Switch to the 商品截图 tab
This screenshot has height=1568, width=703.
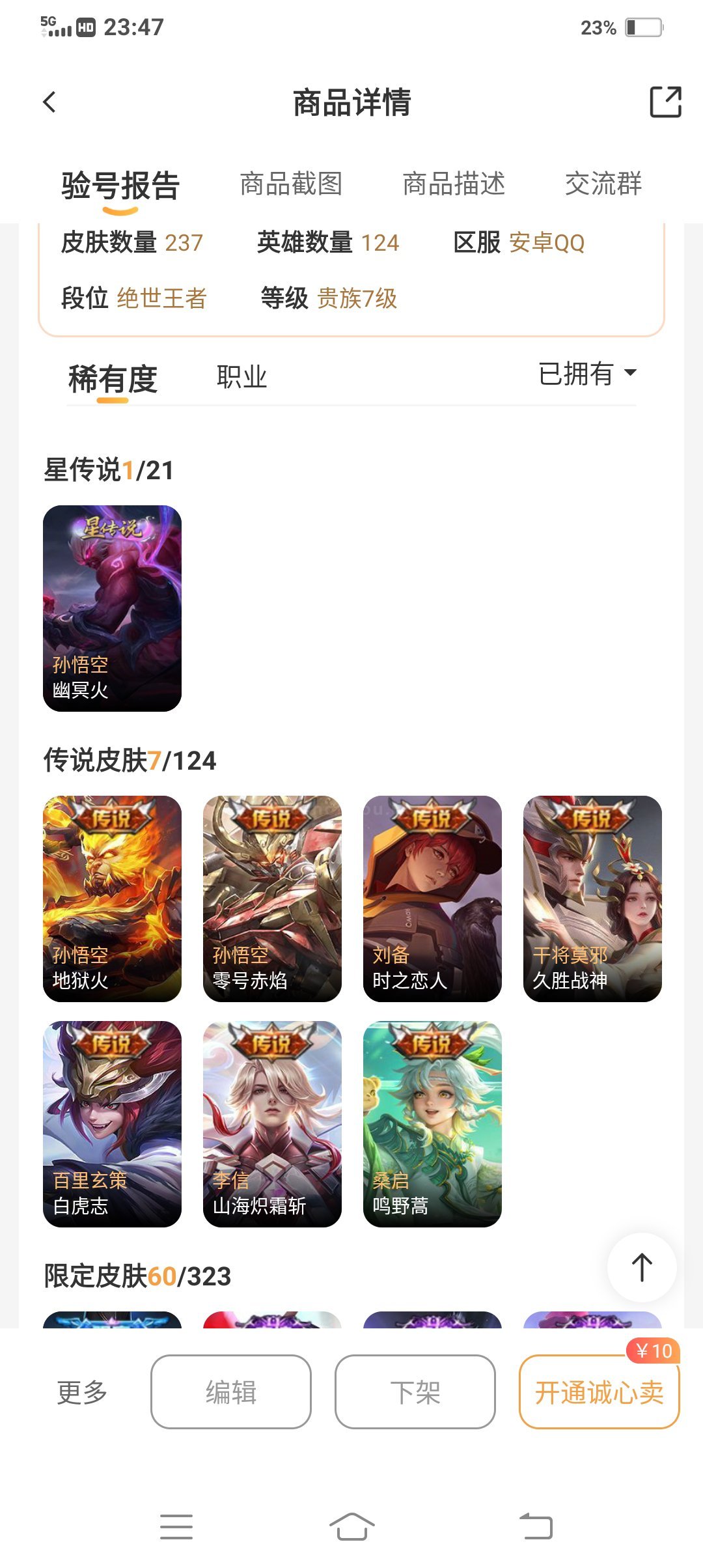(x=291, y=184)
